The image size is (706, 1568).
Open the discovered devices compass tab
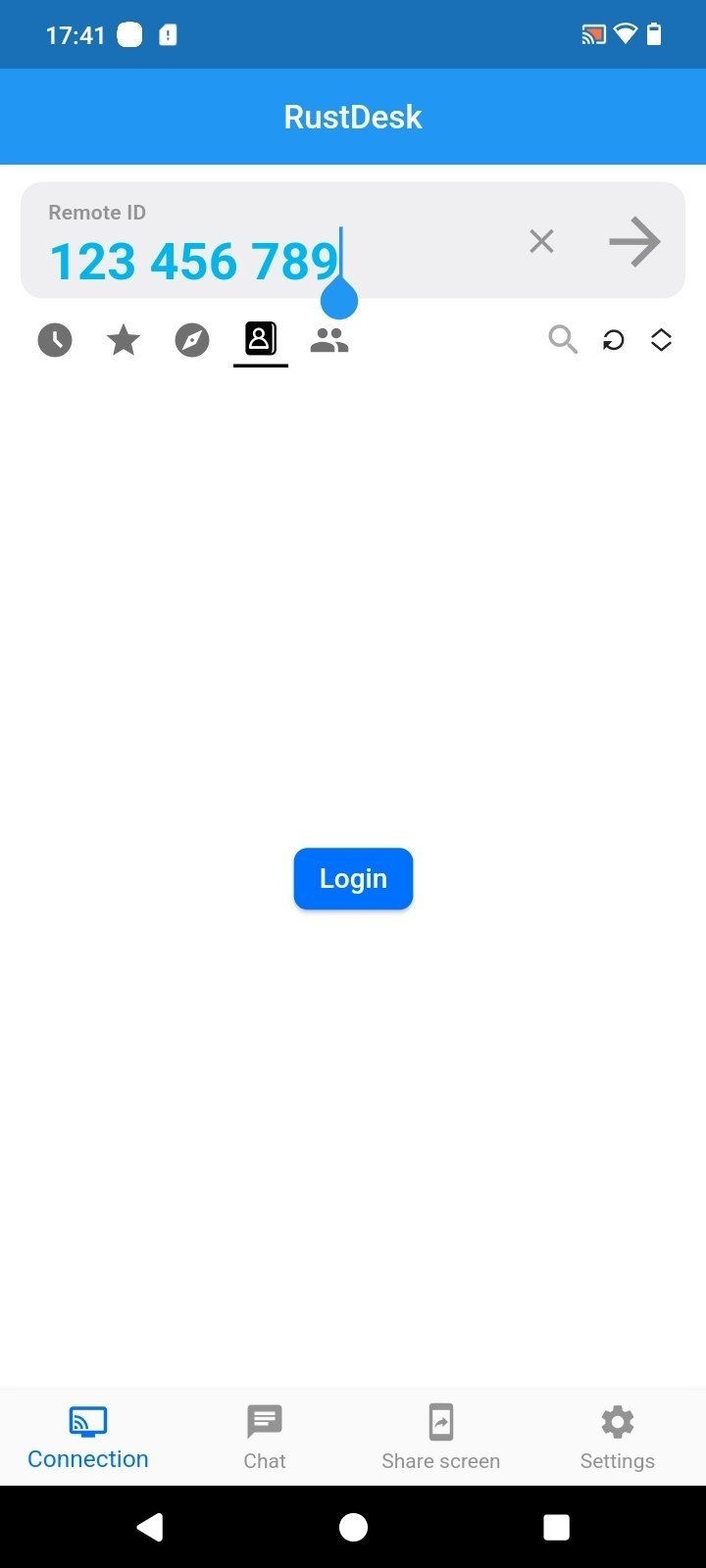(x=192, y=340)
